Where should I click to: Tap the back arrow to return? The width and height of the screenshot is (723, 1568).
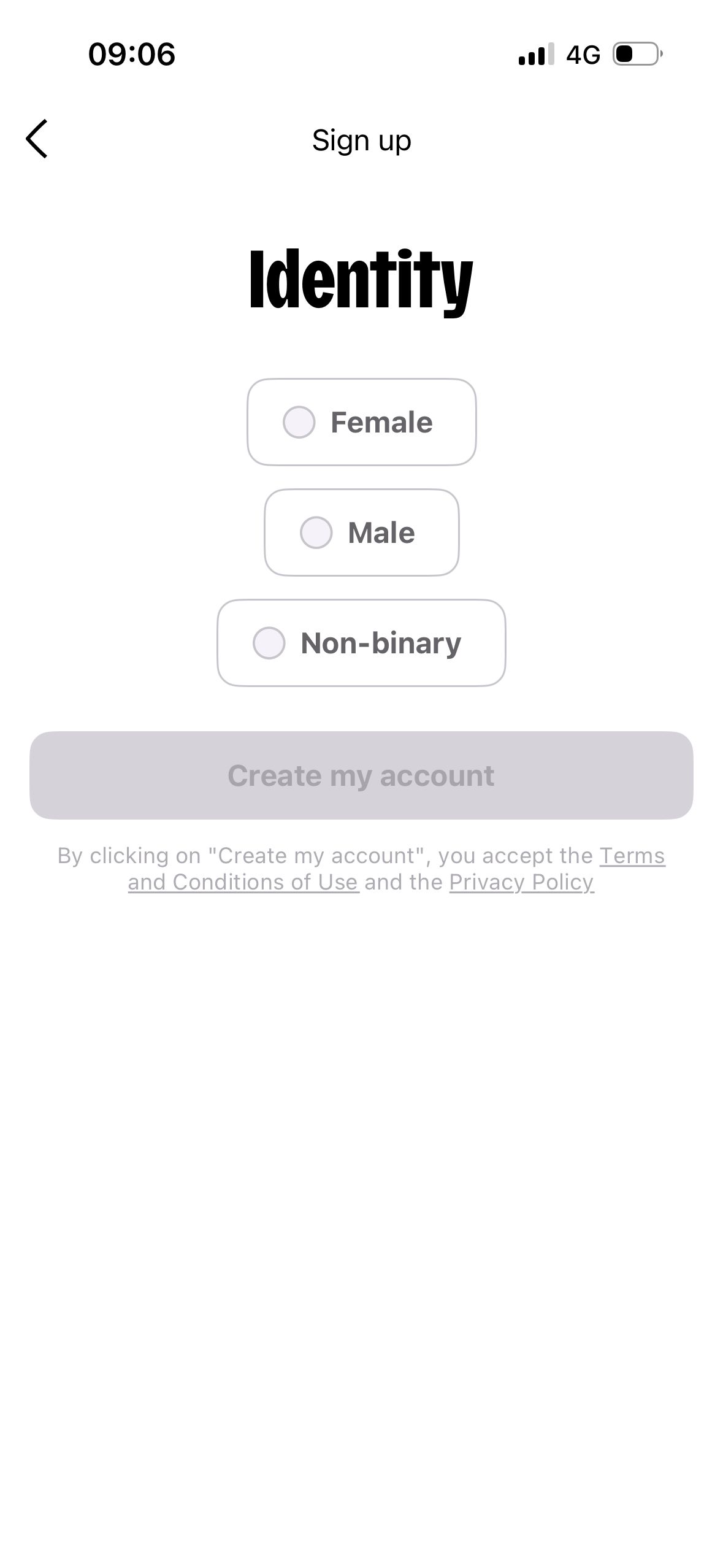click(38, 139)
